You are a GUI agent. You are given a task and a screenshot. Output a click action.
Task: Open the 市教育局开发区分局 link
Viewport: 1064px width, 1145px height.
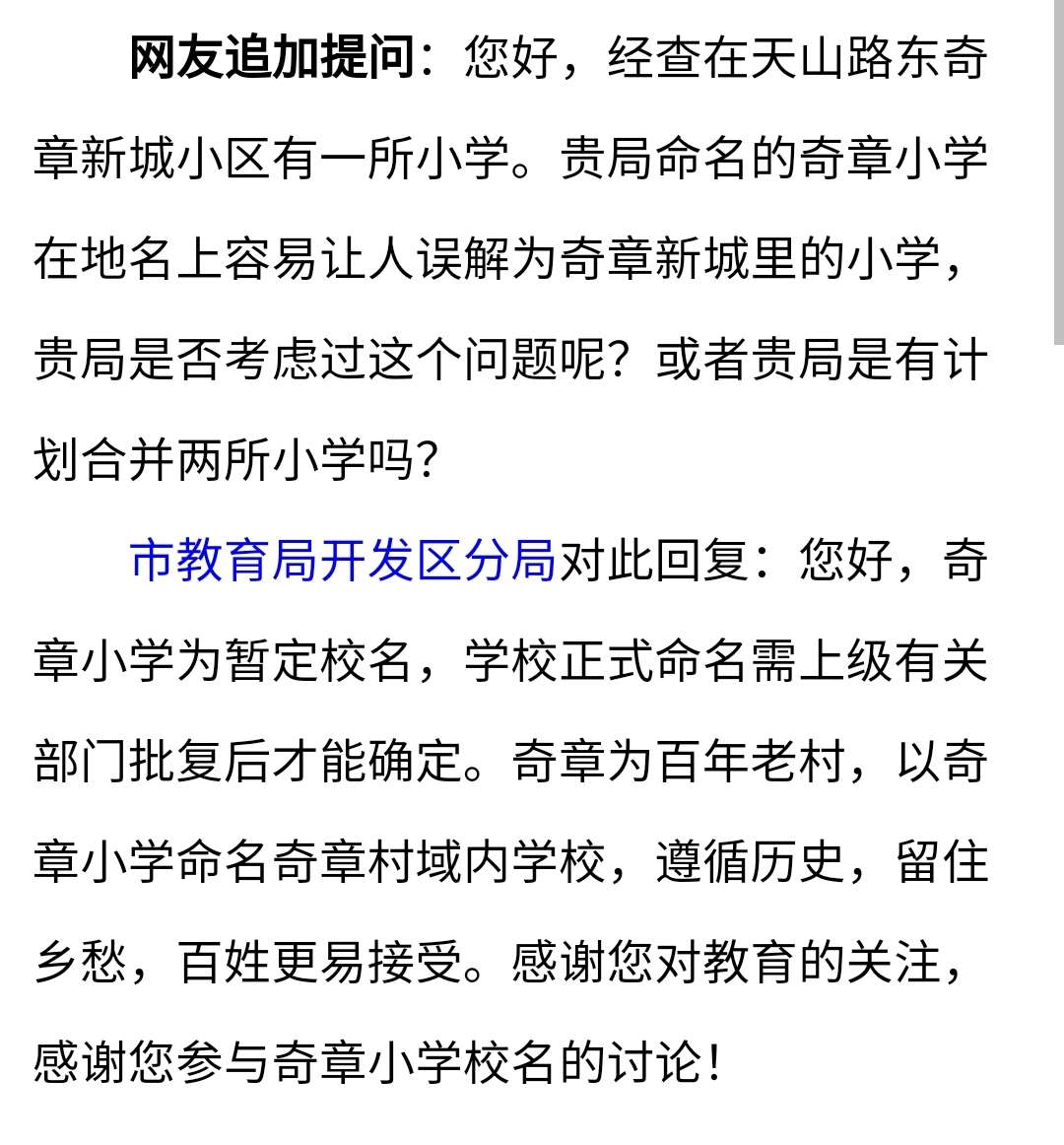(343, 562)
